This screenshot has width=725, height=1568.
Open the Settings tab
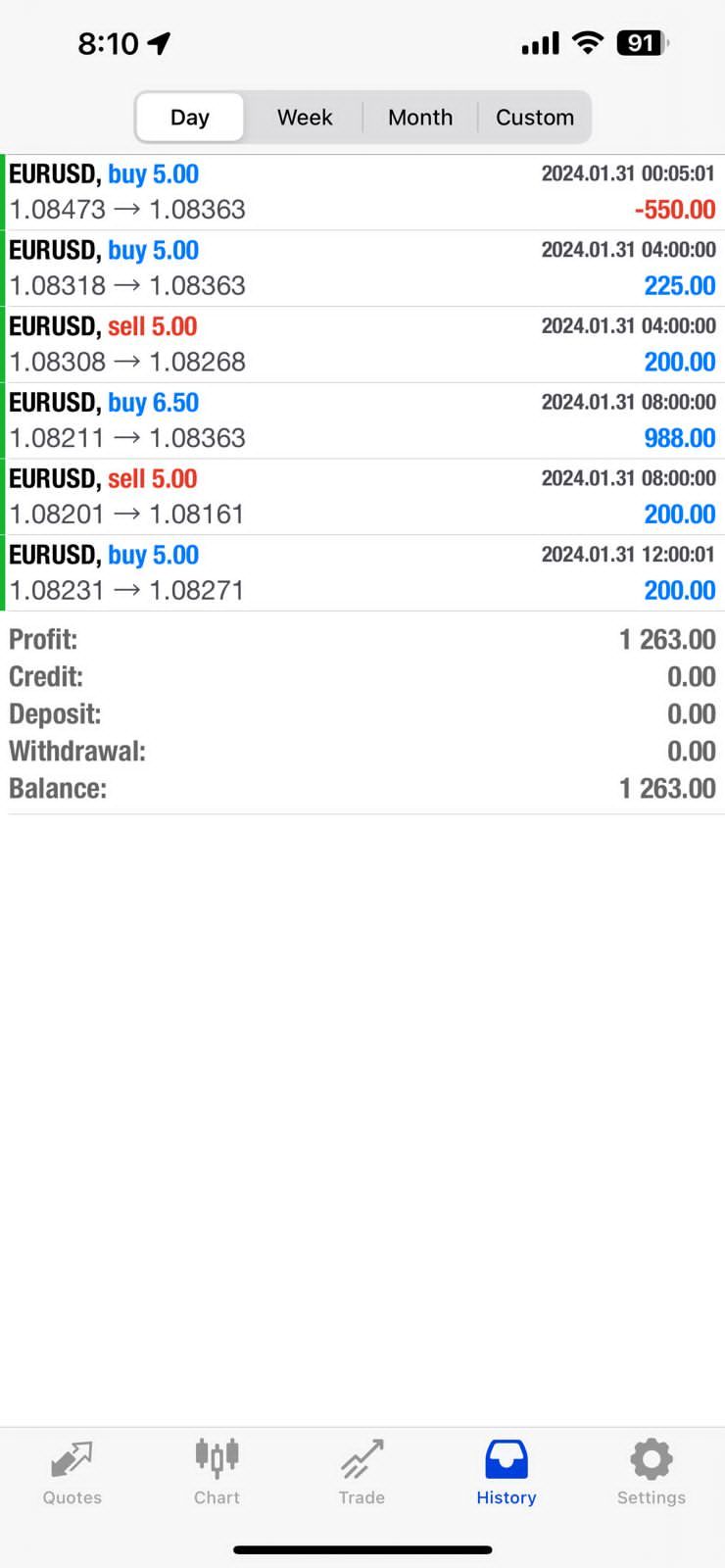tap(652, 1472)
